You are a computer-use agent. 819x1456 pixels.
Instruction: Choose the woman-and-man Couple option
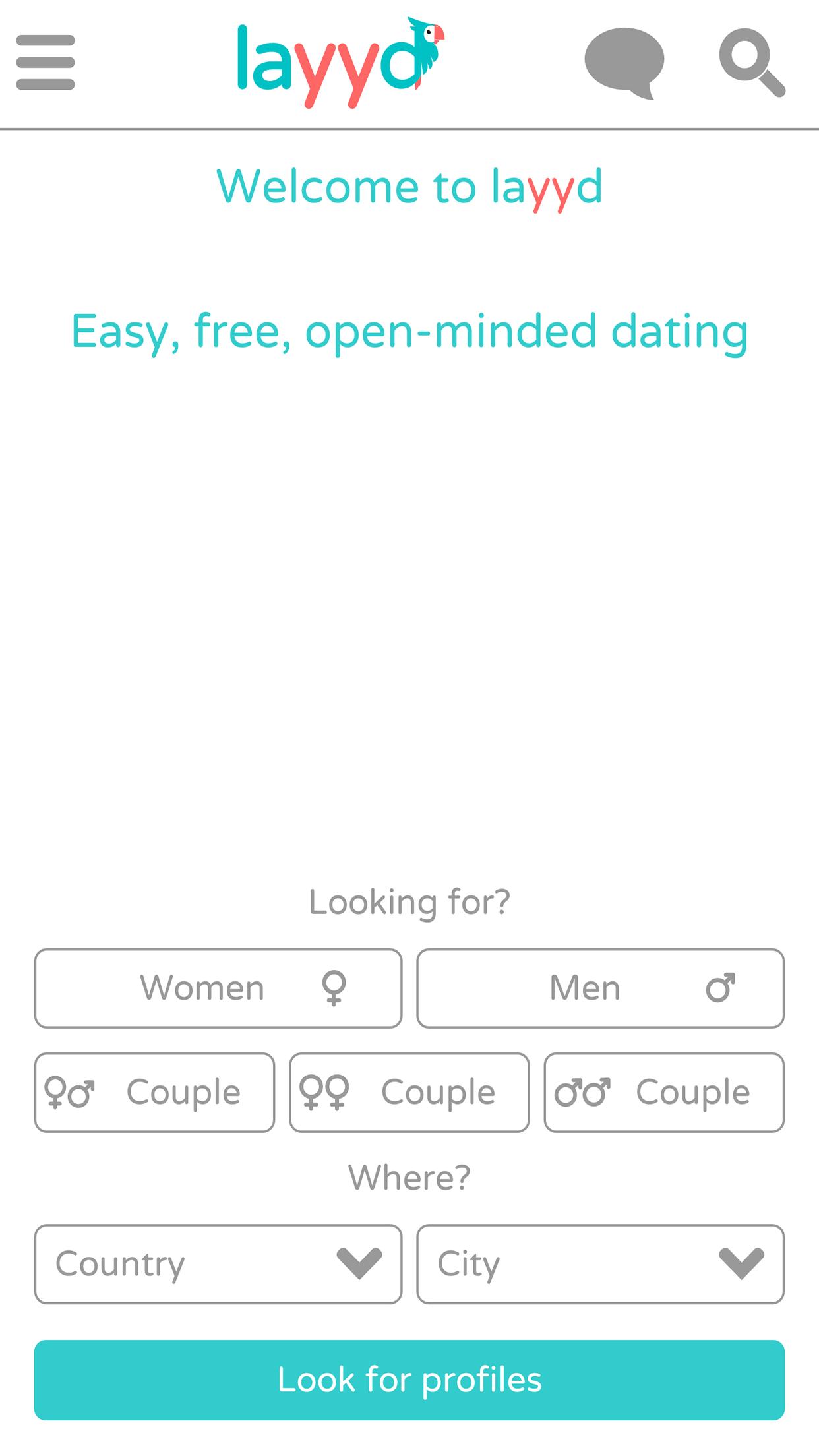click(154, 1092)
